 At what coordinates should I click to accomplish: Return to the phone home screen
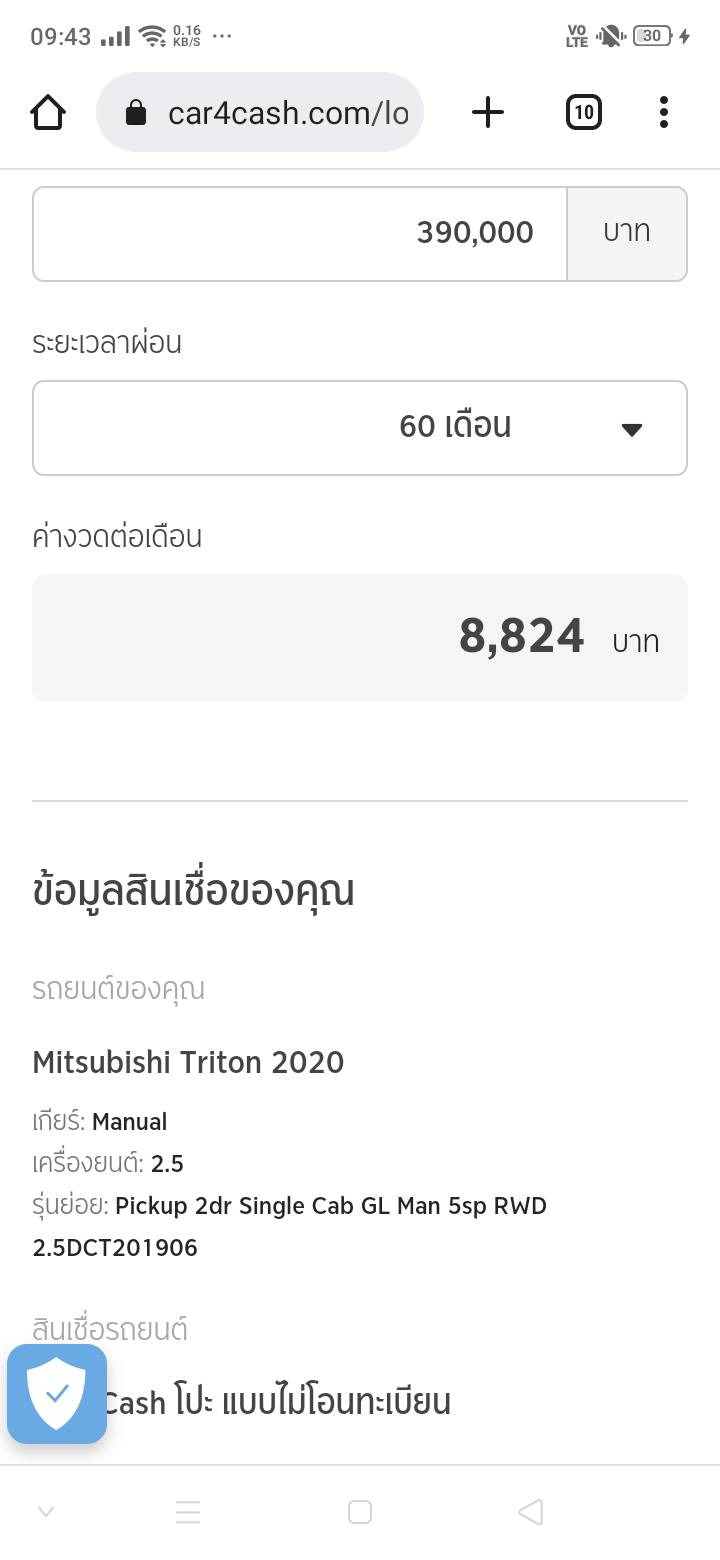tap(360, 1512)
